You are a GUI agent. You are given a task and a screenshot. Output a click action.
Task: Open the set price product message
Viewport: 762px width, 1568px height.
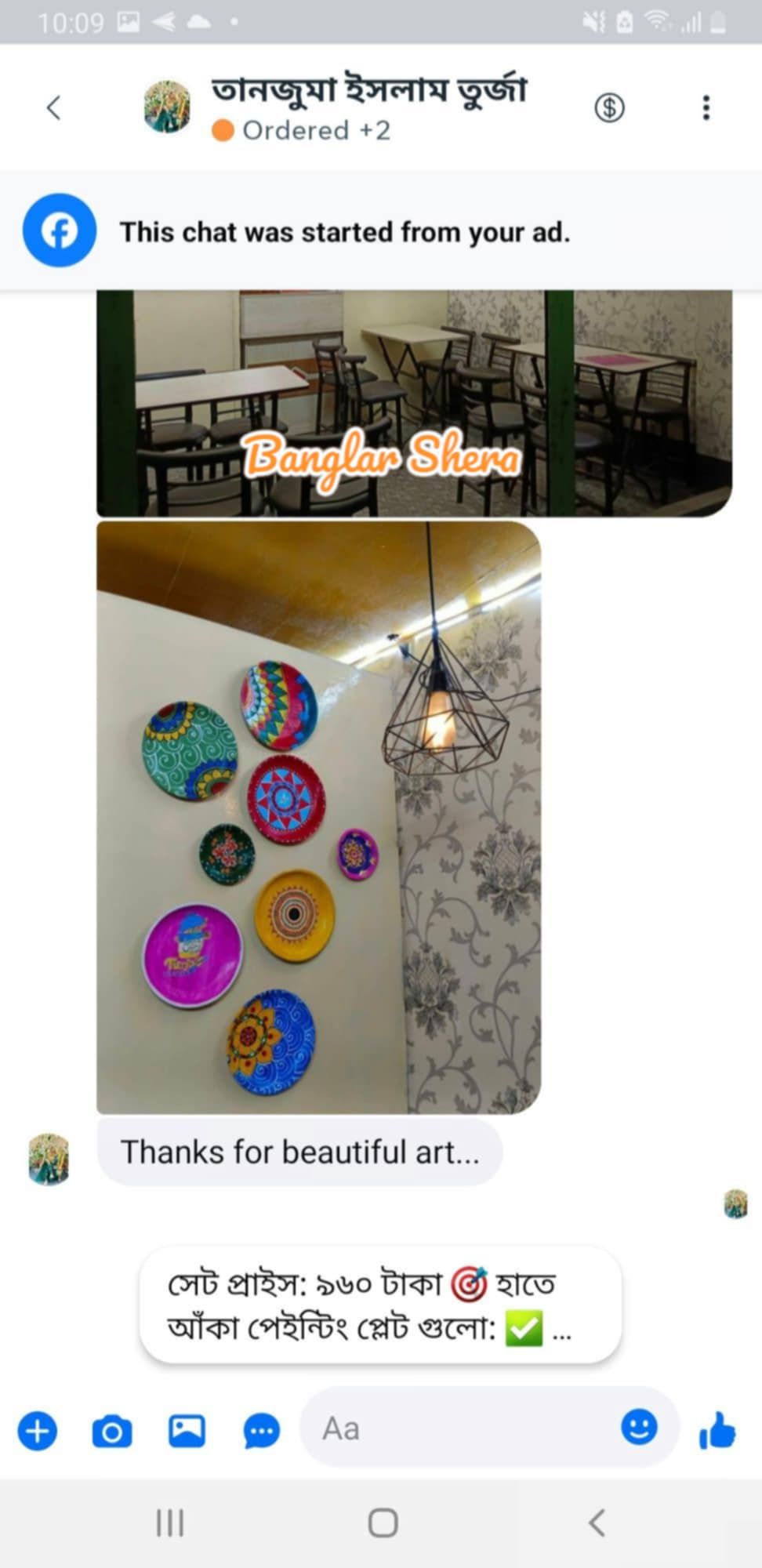[x=380, y=1305]
